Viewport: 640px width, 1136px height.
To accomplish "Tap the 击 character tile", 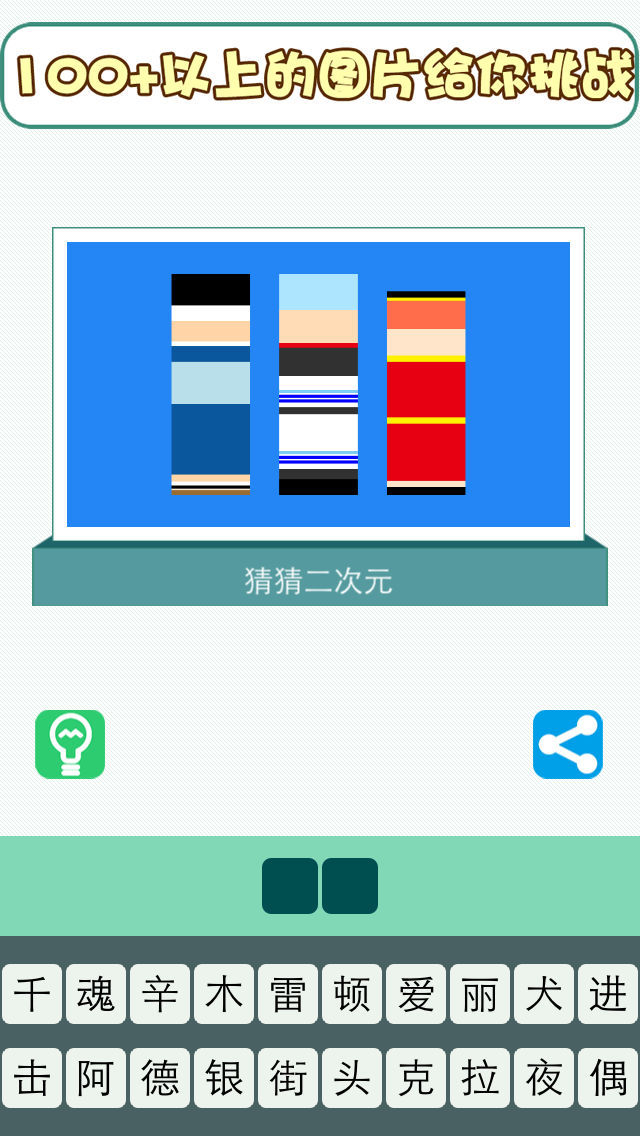I will click(x=32, y=1078).
